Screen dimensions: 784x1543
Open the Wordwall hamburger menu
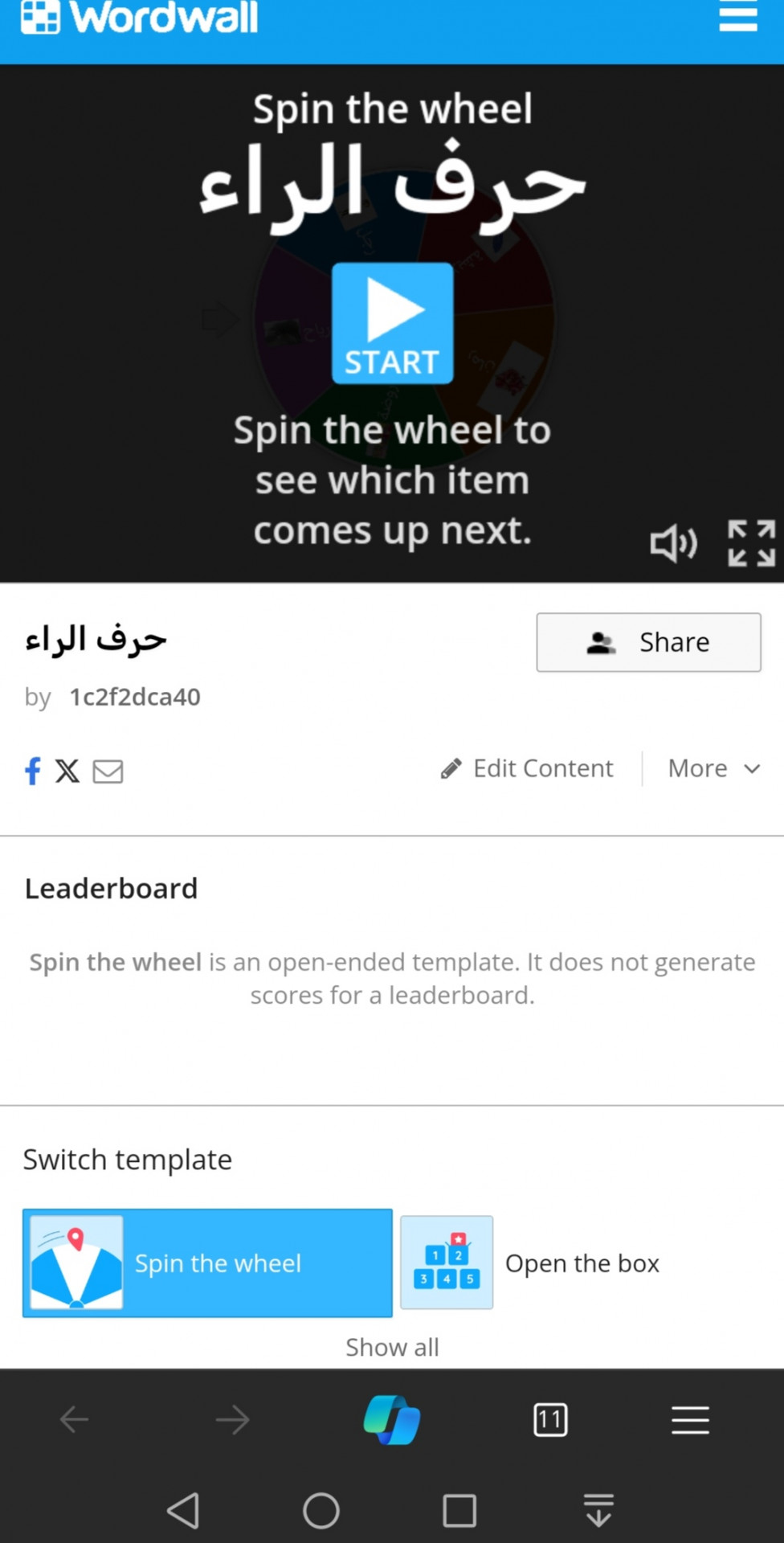click(737, 16)
